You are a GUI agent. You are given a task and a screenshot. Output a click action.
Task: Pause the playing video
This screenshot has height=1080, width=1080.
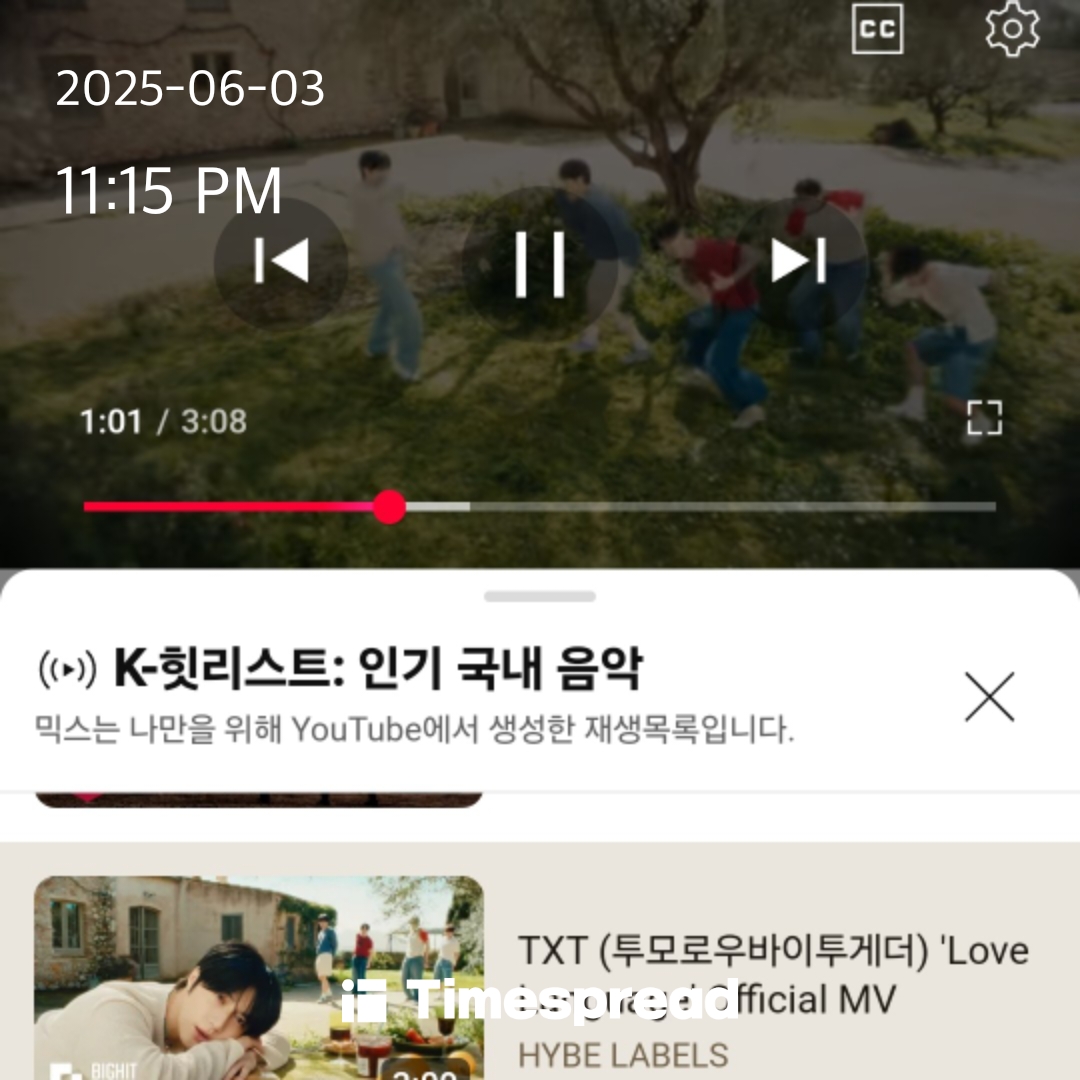coord(540,263)
